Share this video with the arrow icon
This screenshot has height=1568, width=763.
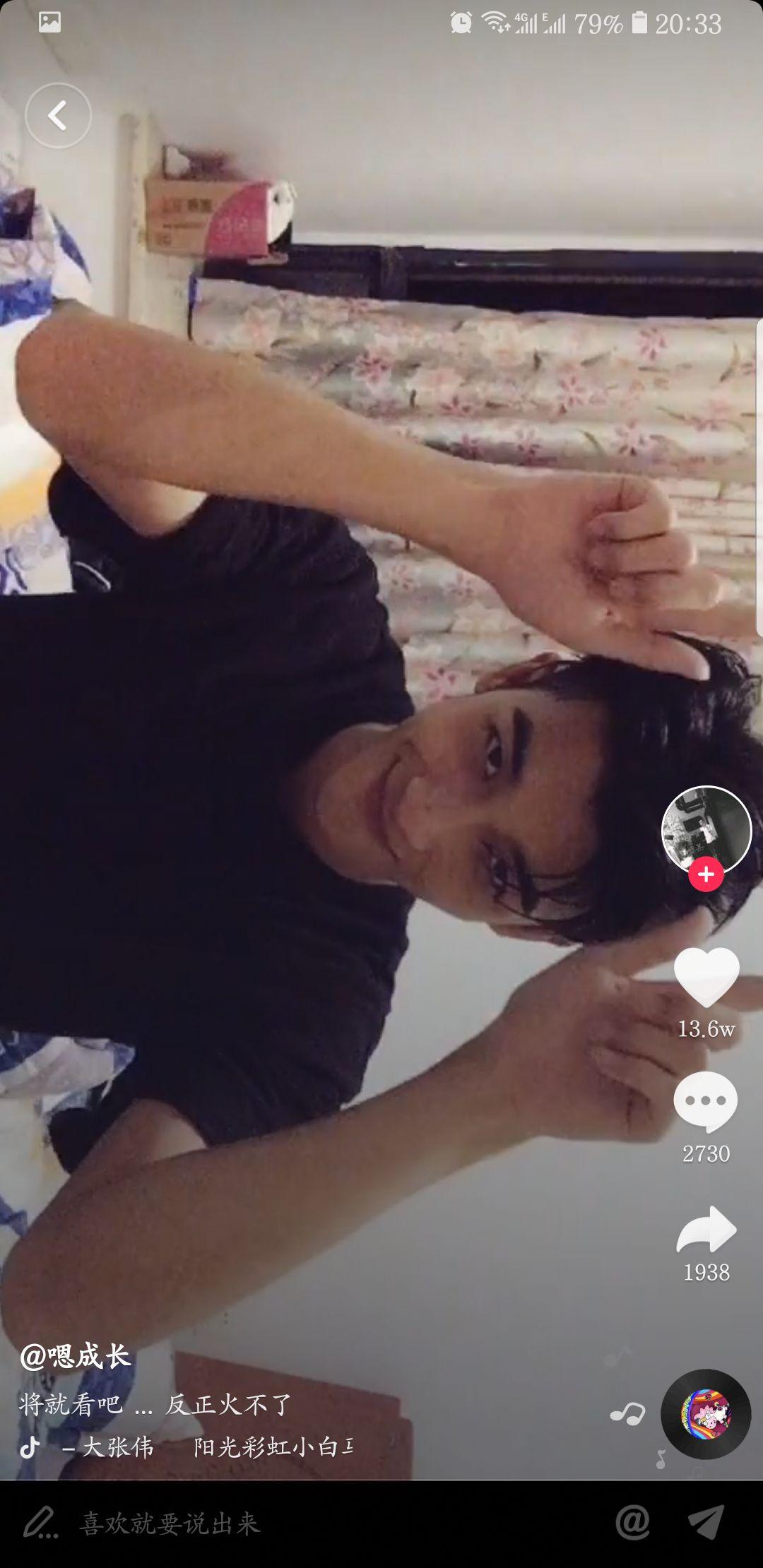tap(706, 1230)
